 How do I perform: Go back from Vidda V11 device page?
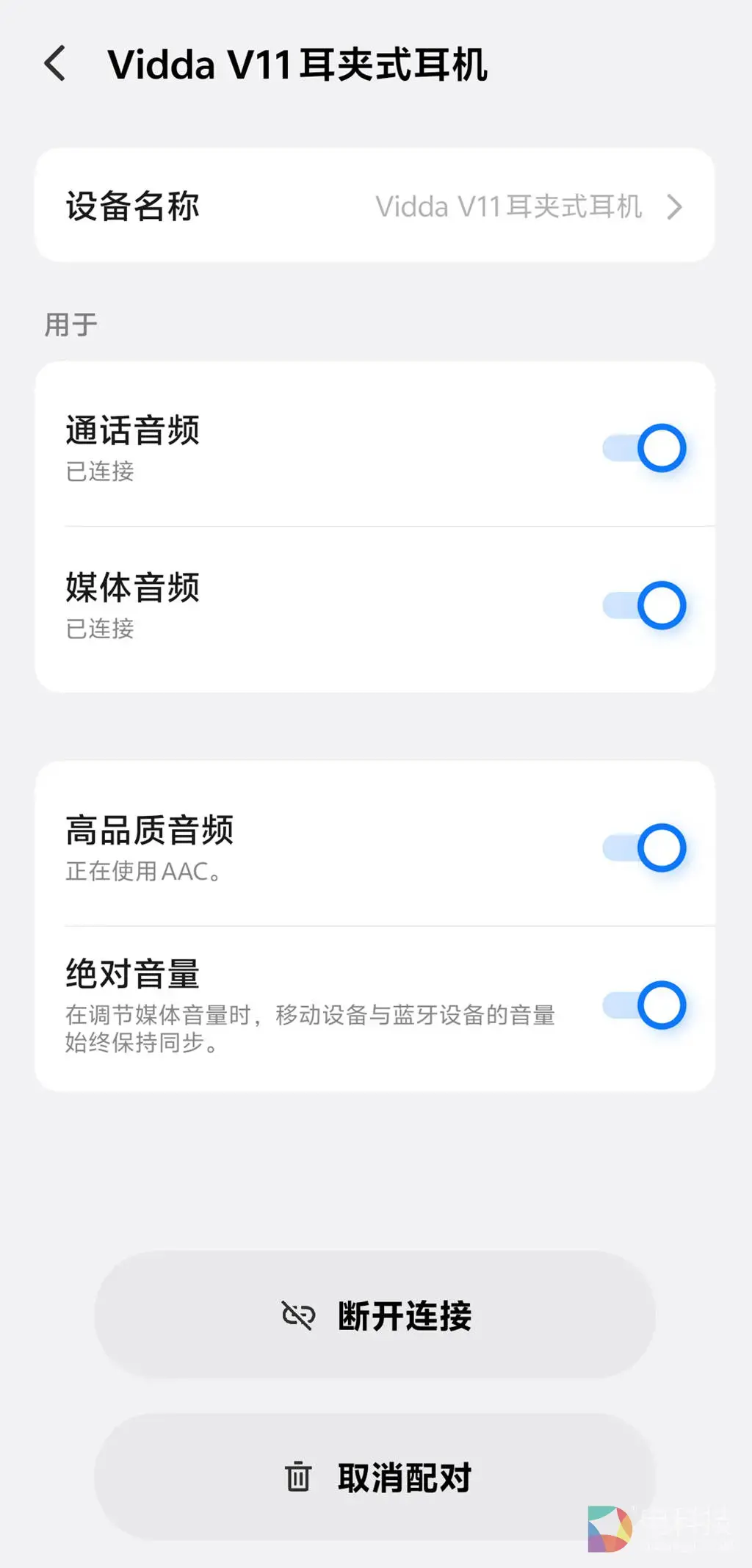click(x=56, y=64)
